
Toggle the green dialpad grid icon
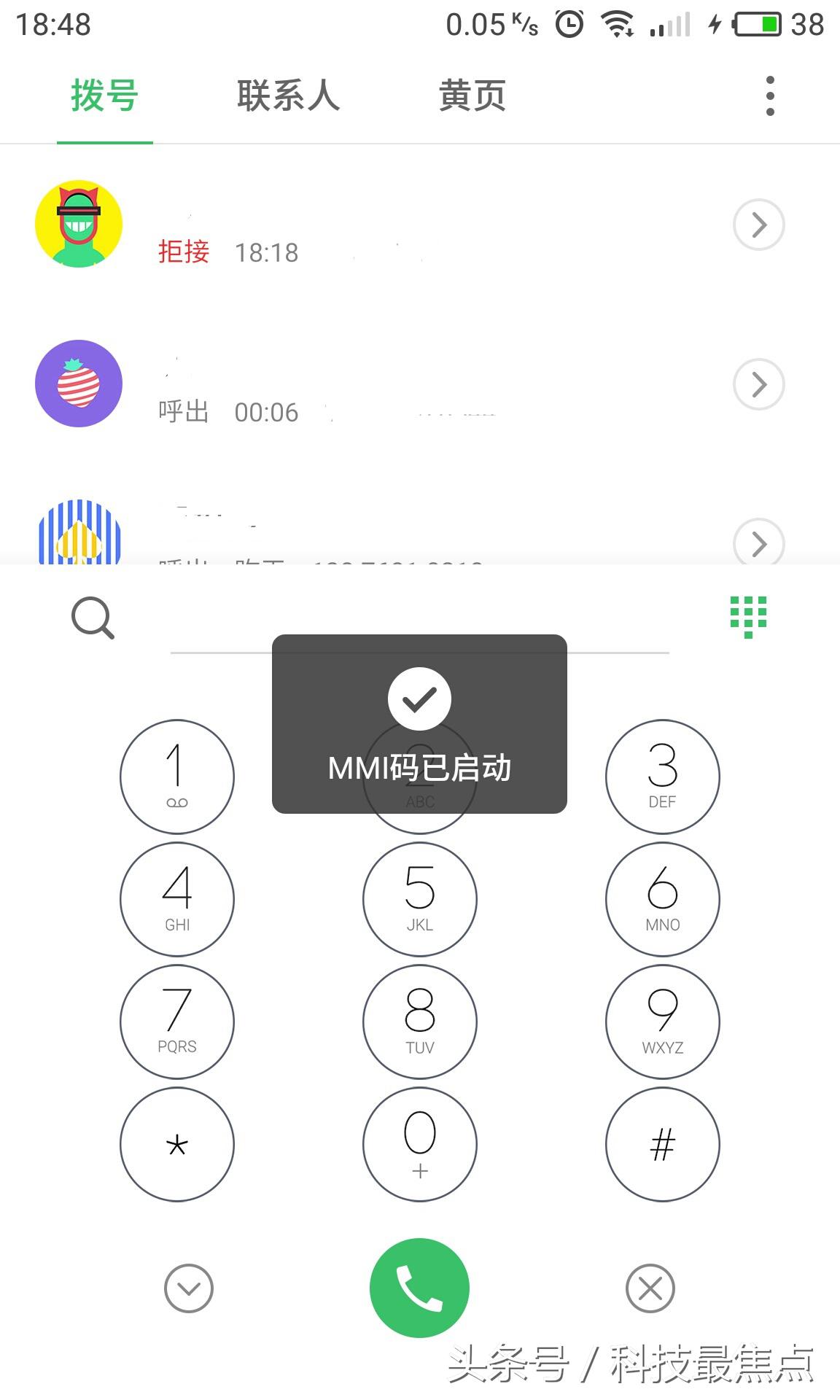coord(748,616)
